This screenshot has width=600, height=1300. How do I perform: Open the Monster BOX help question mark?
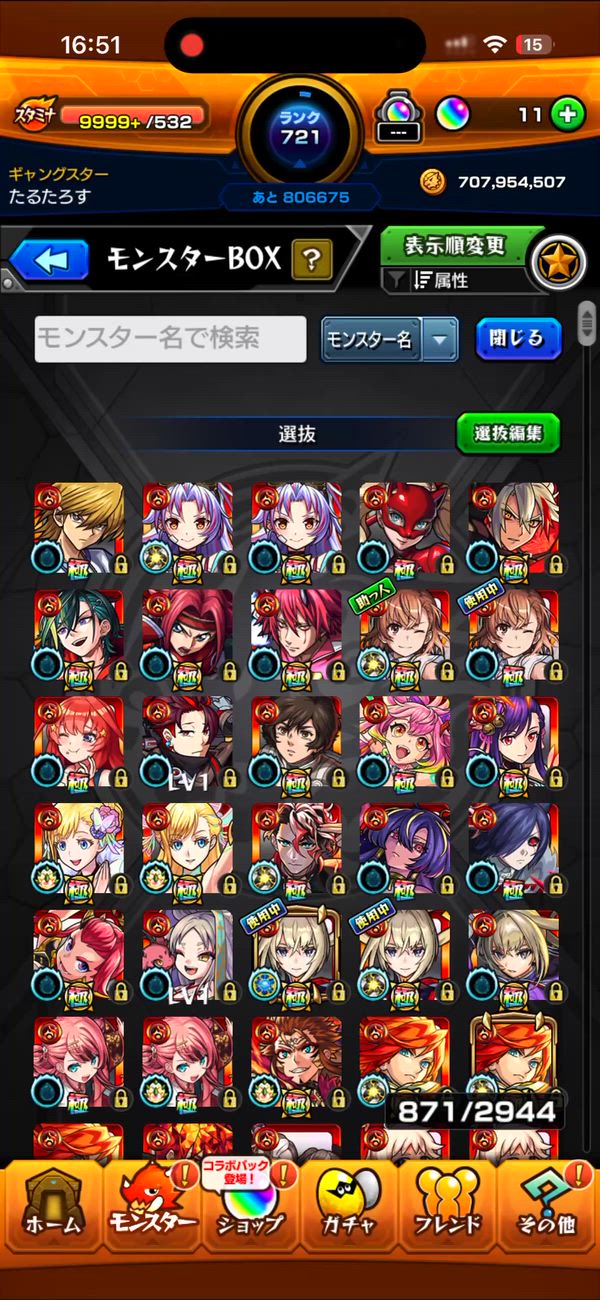coord(312,261)
